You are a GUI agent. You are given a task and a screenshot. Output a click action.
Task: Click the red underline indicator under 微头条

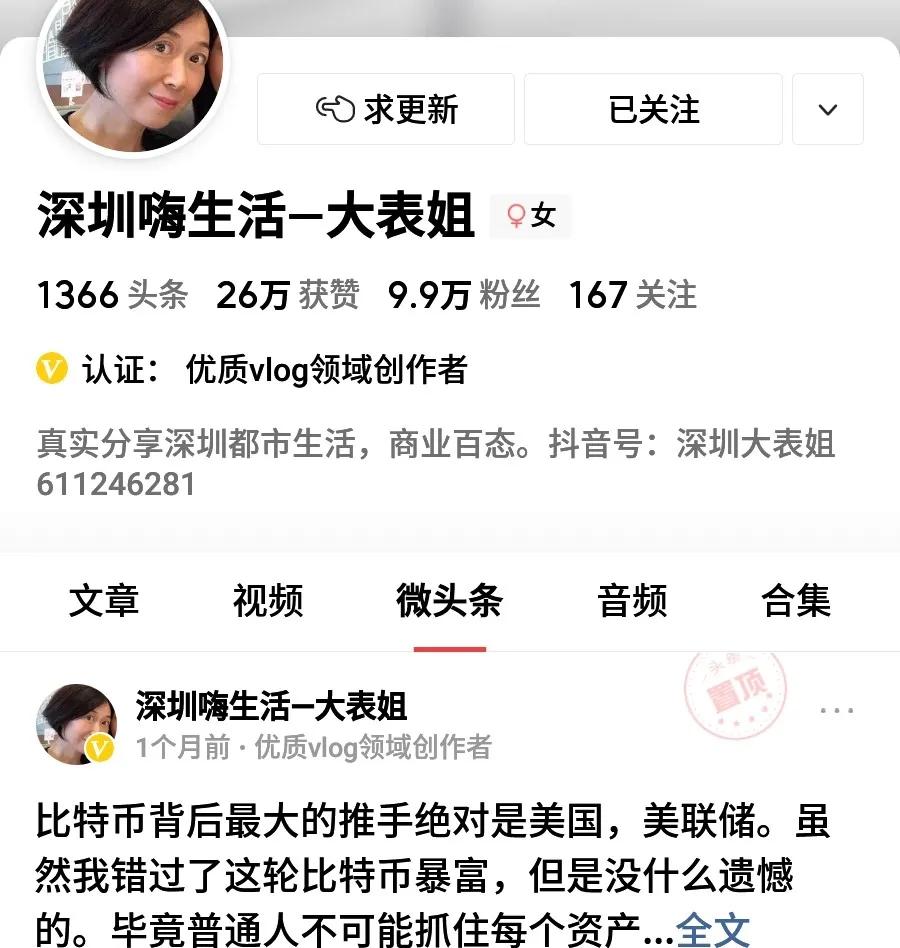[449, 648]
